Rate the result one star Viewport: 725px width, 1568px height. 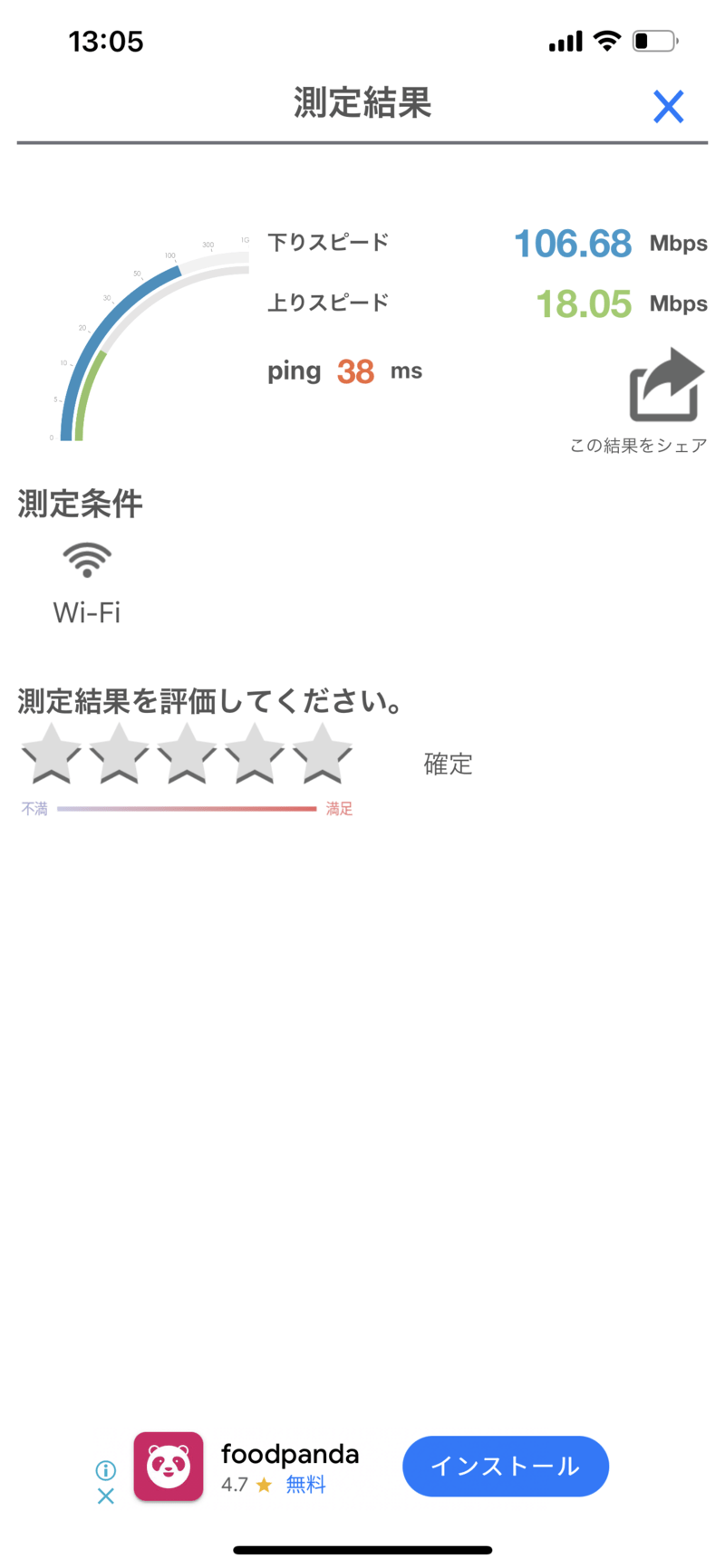pos(52,753)
